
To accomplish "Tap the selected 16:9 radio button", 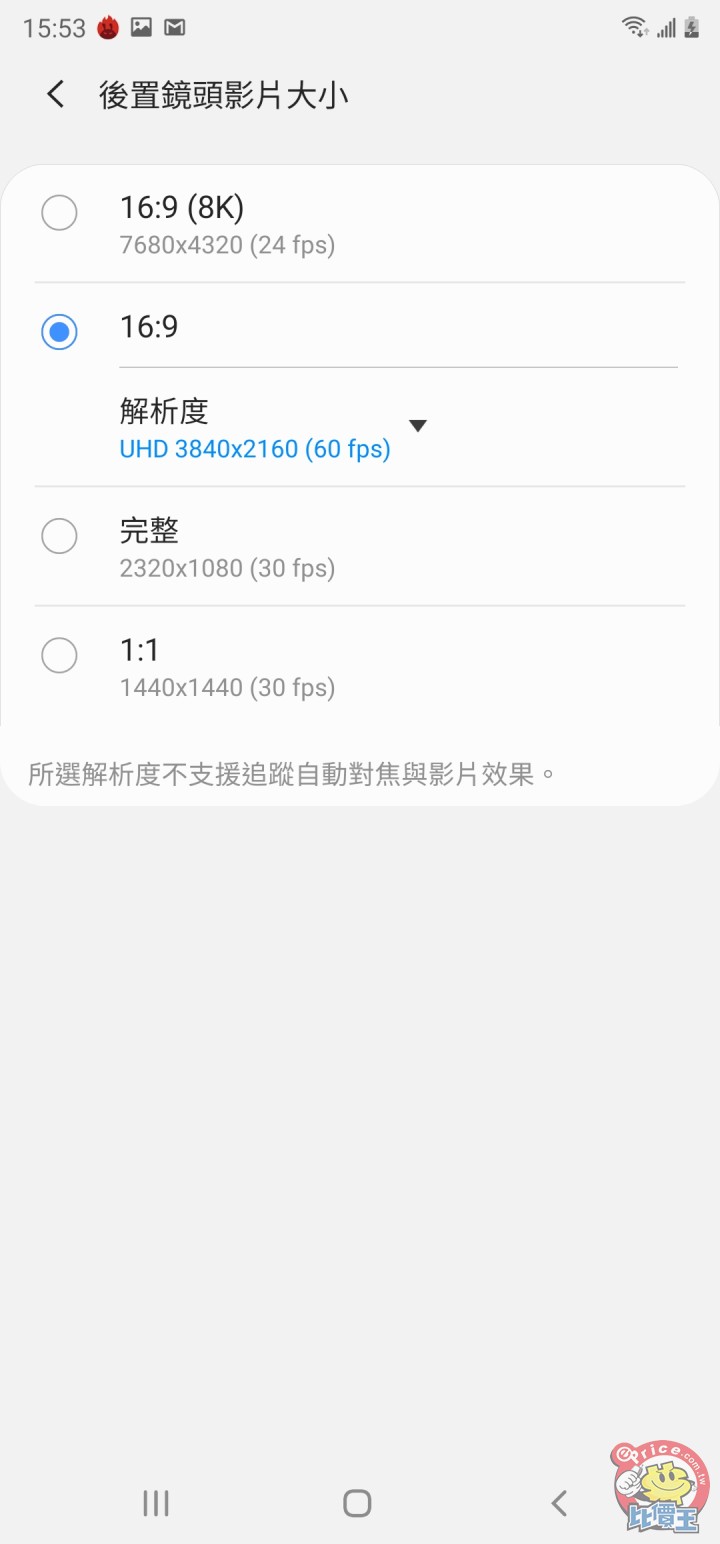I will (59, 332).
